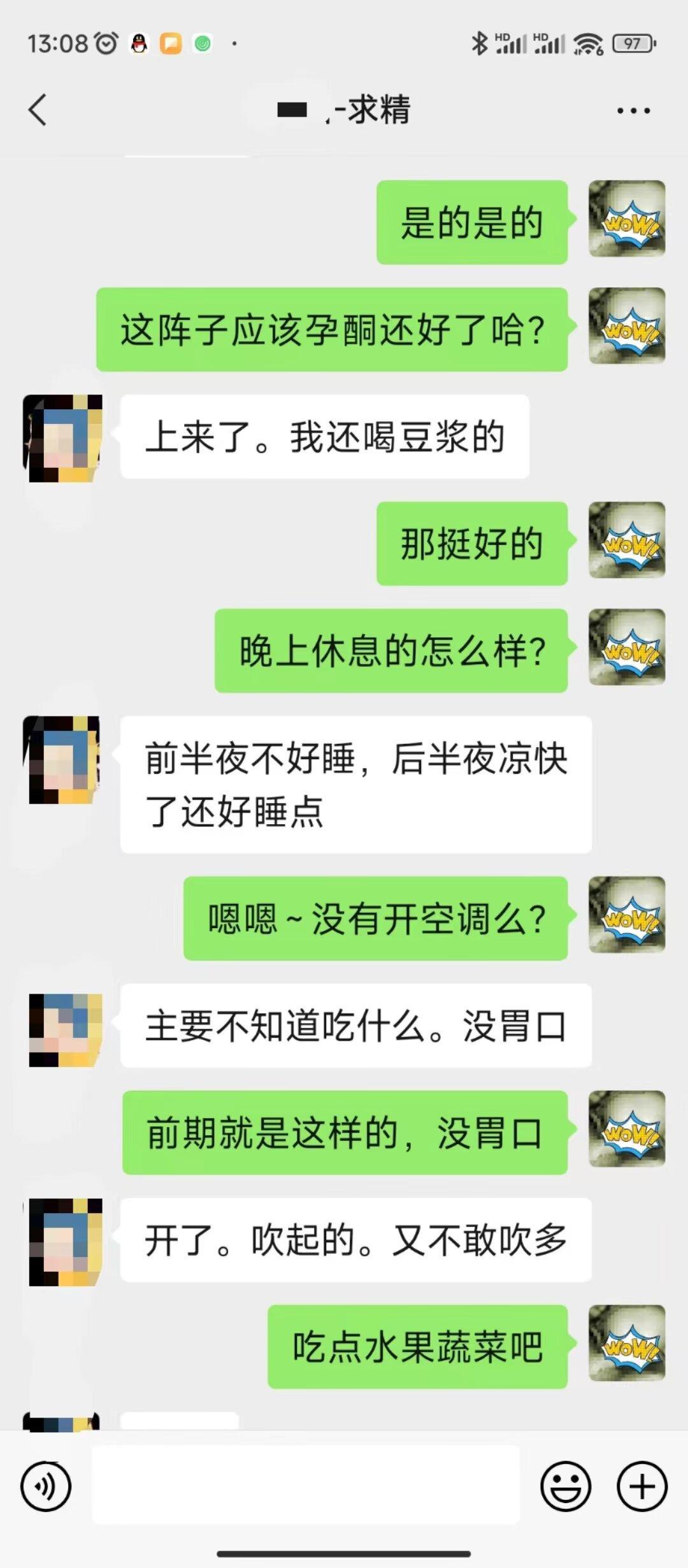Viewport: 688px width, 1568px height.
Task: Tap the message text field
Action: point(306,1485)
